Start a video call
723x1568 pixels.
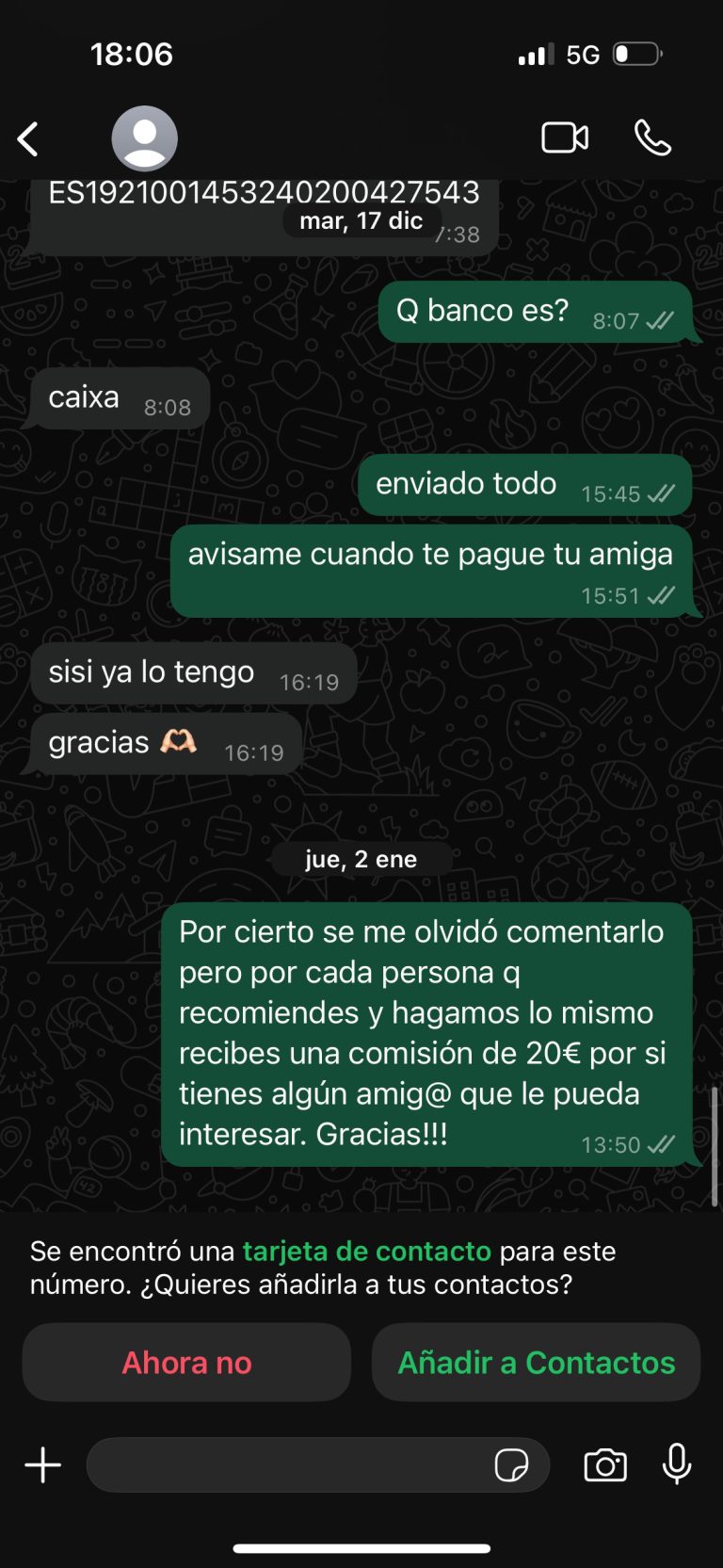click(565, 138)
